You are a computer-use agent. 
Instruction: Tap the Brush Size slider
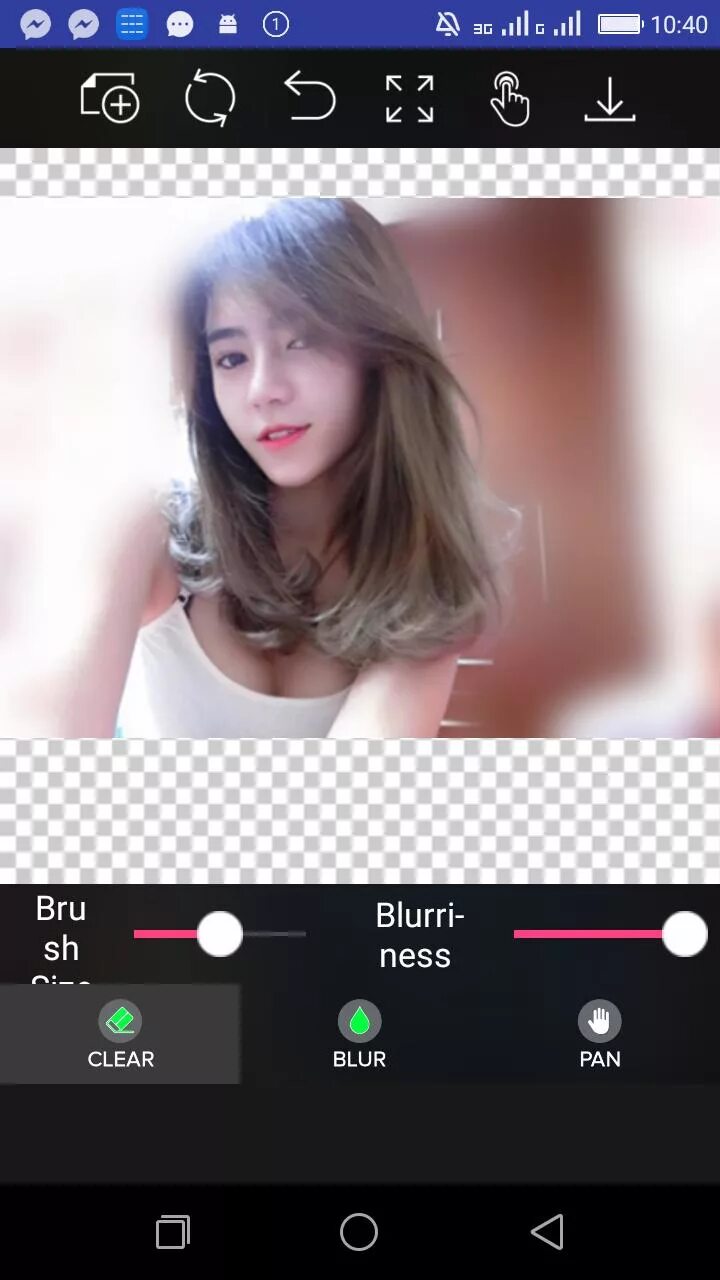(x=220, y=934)
